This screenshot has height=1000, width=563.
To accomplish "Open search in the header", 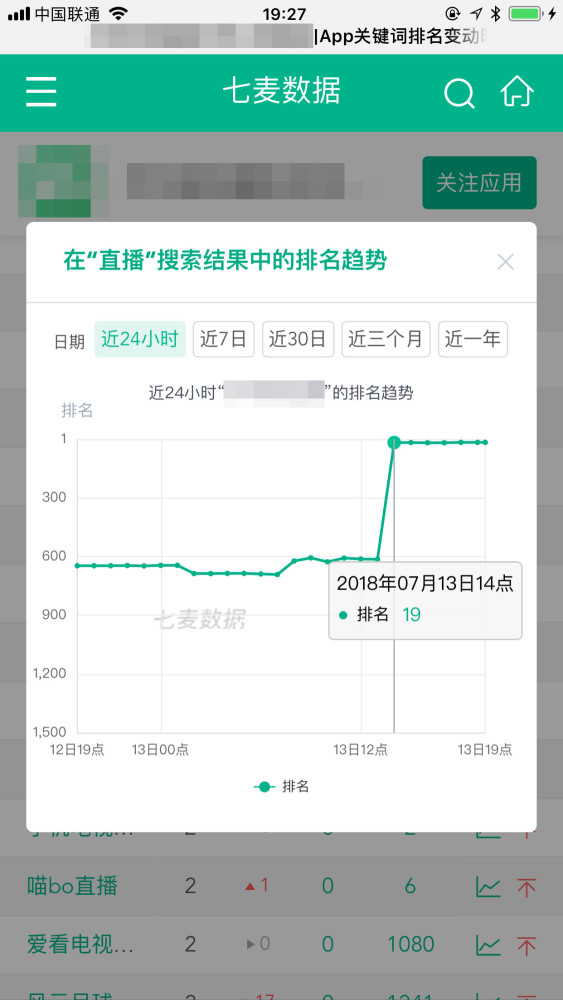I will 459,94.
